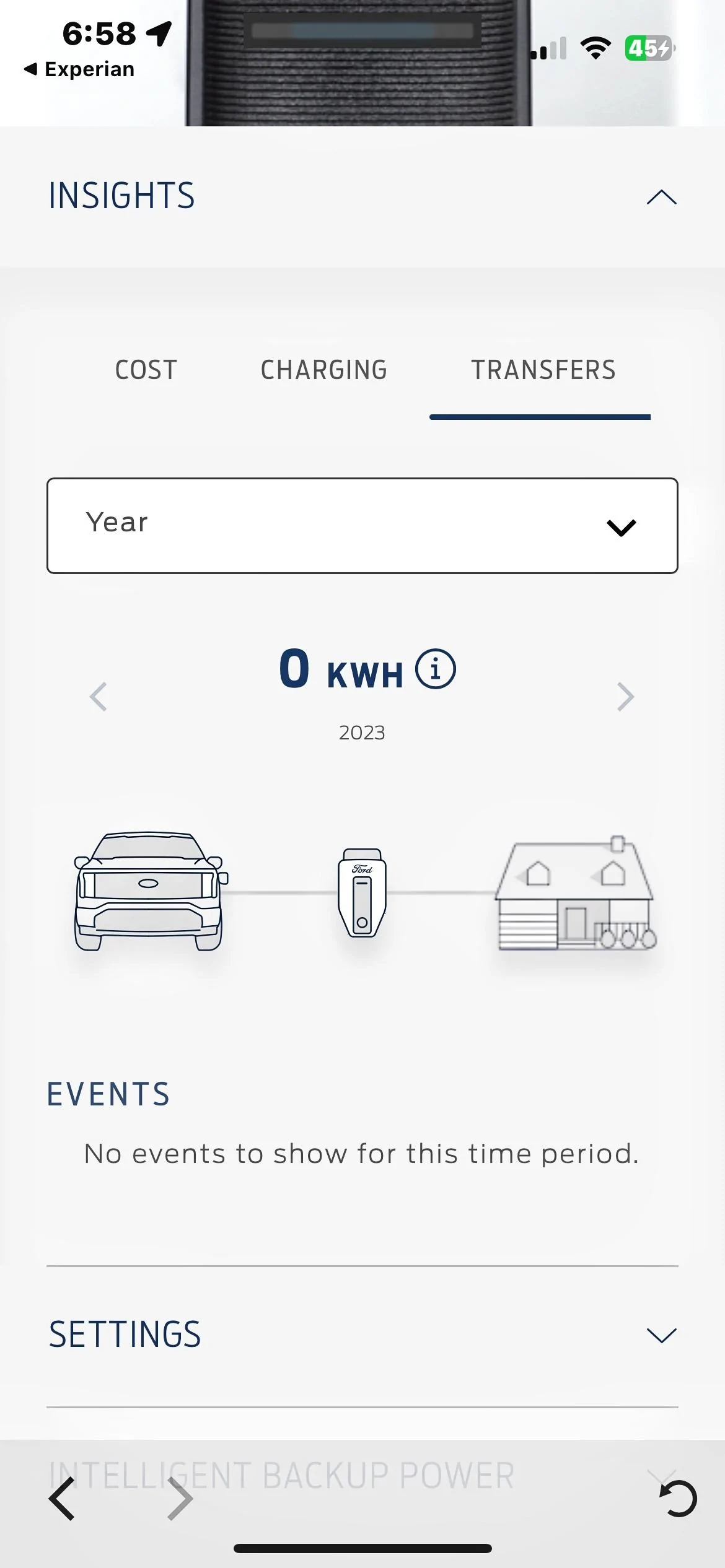
Task: Go forward in the browser toolbar
Action: point(180,1499)
